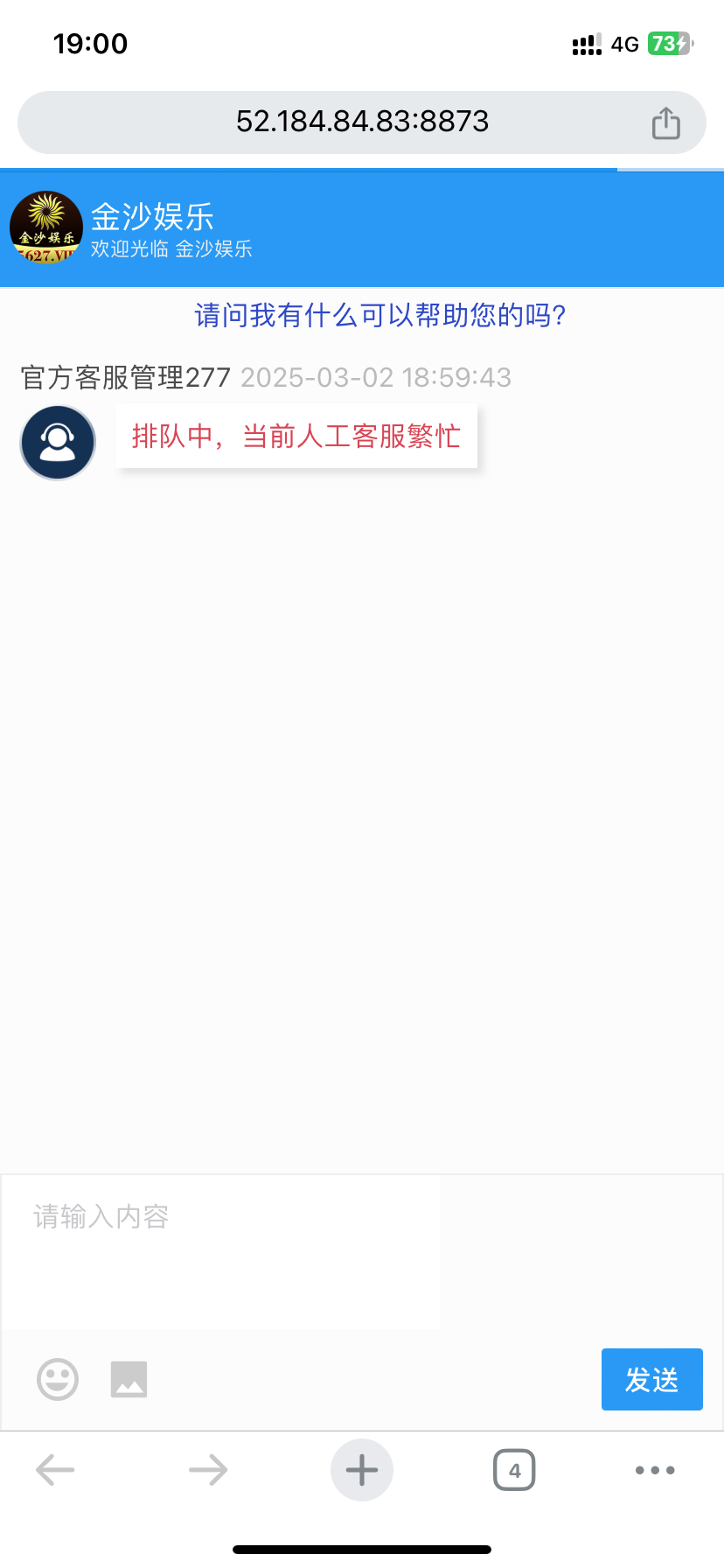This screenshot has width=724, height=1568.
Task: Open the emoji picker
Action: [58, 1380]
